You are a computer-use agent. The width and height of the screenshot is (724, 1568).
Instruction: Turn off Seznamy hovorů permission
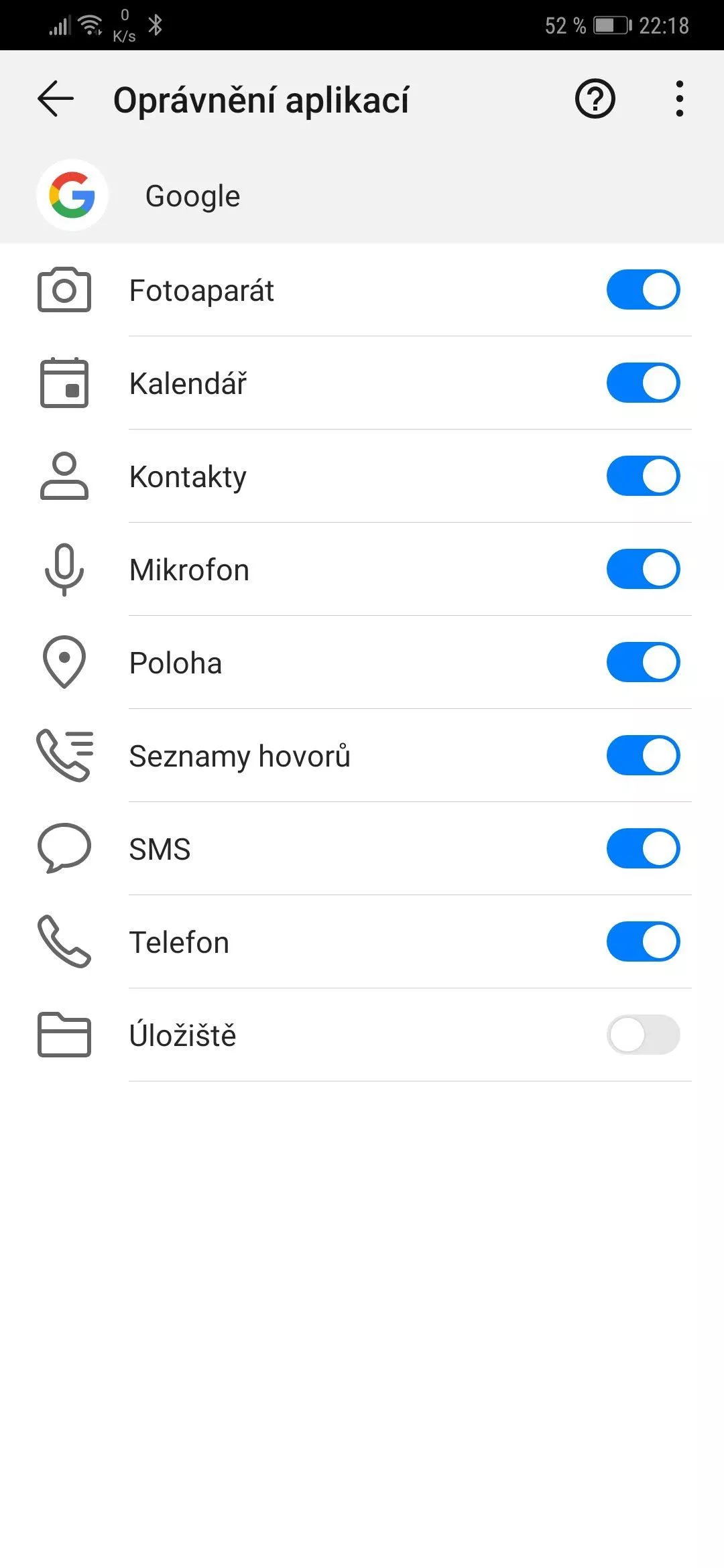644,755
